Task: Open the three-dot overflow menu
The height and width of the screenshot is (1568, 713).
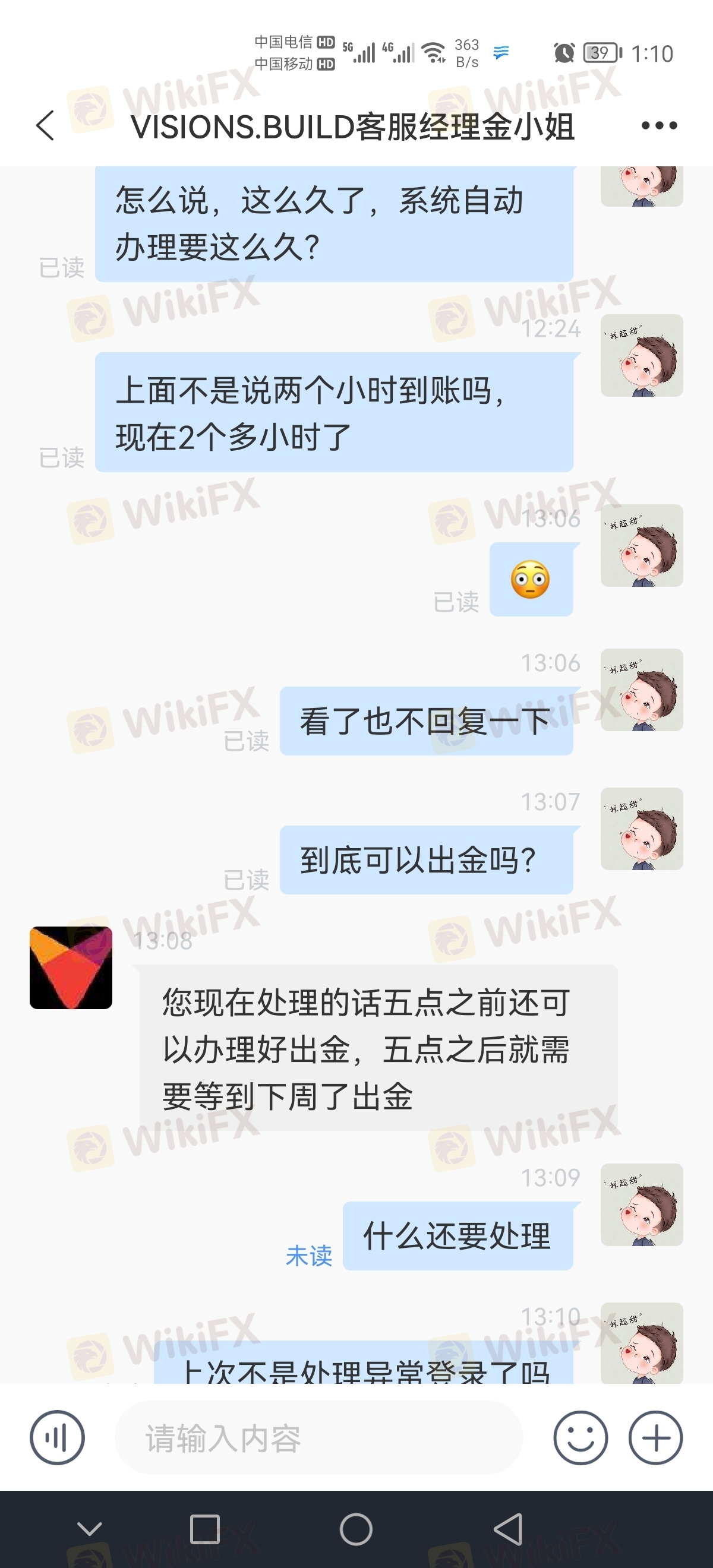Action: pyautogui.click(x=659, y=126)
